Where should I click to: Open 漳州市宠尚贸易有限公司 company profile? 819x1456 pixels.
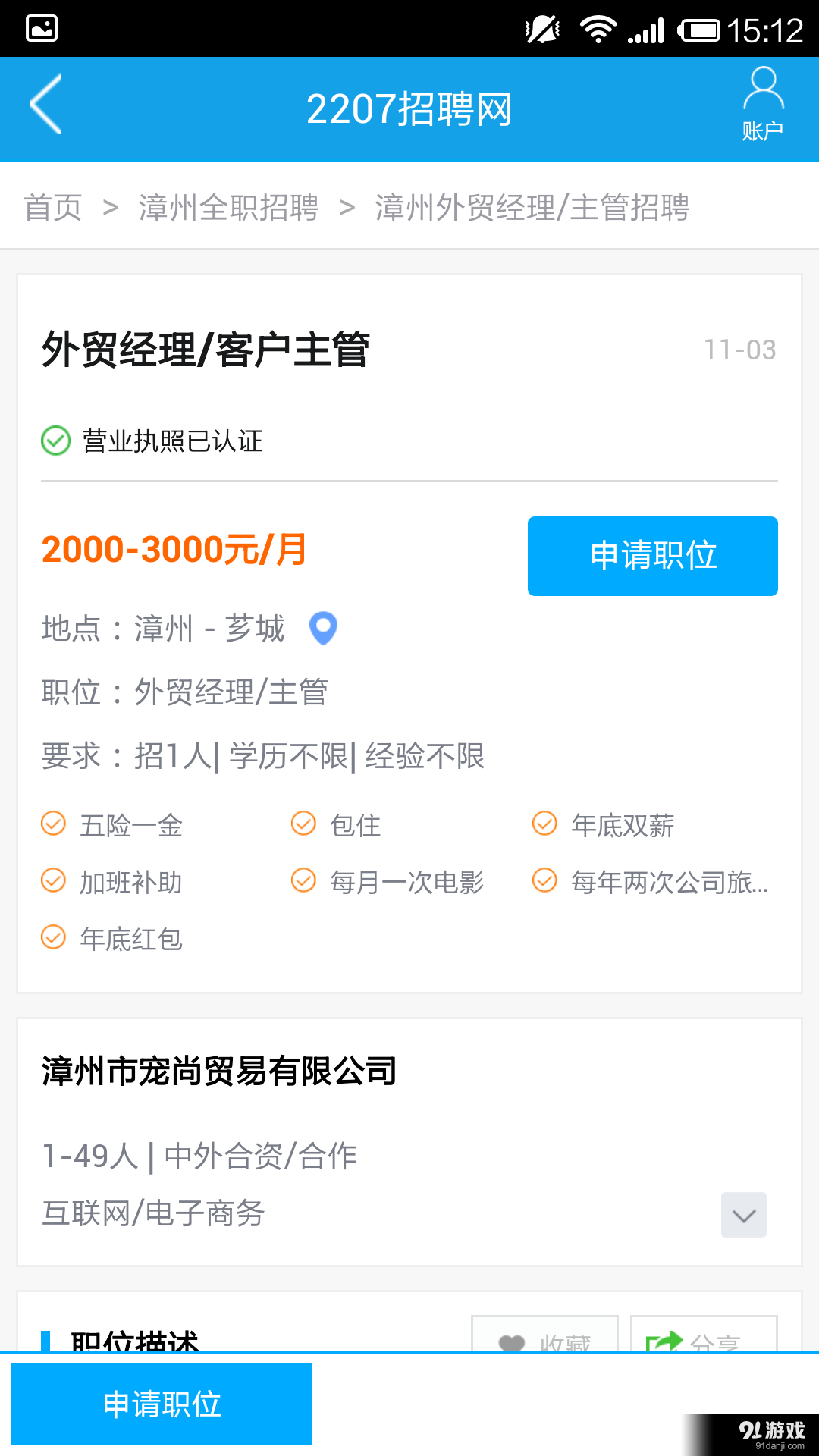[219, 1071]
